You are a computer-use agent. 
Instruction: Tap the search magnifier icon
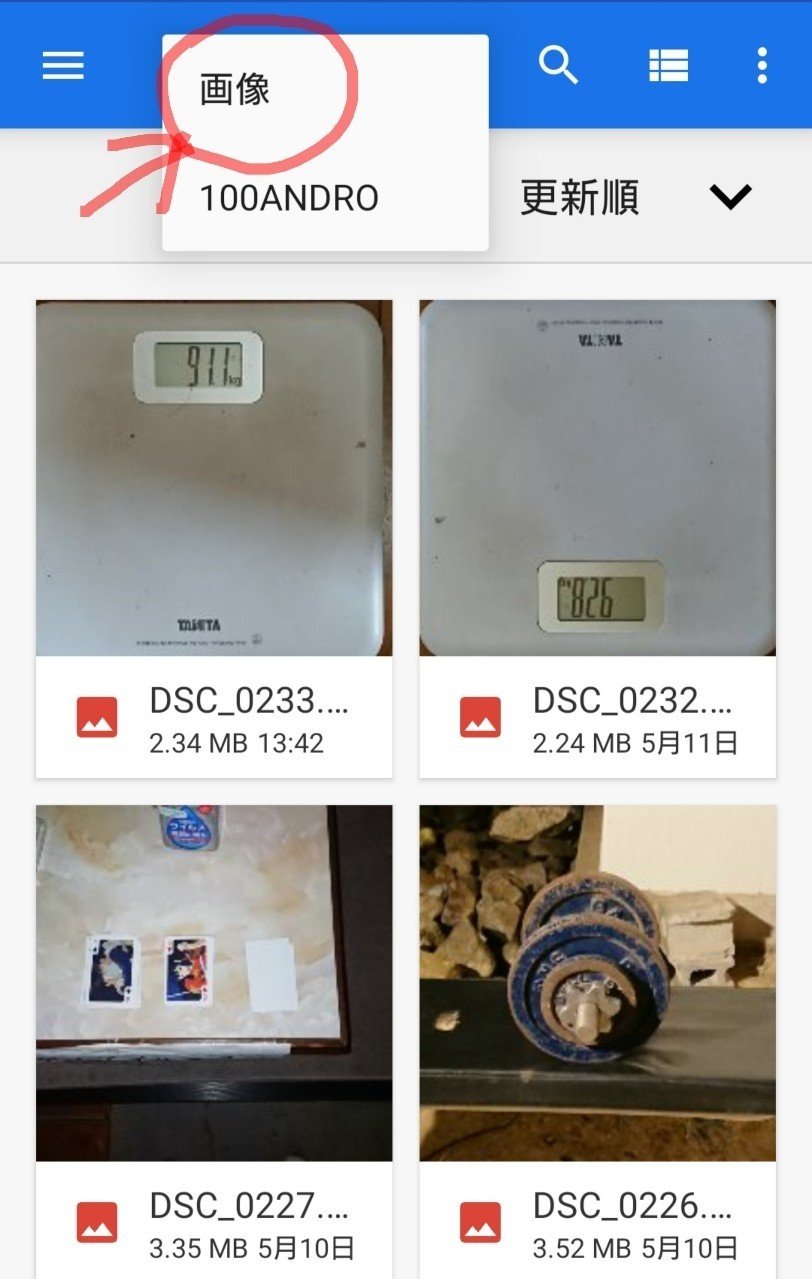(558, 66)
